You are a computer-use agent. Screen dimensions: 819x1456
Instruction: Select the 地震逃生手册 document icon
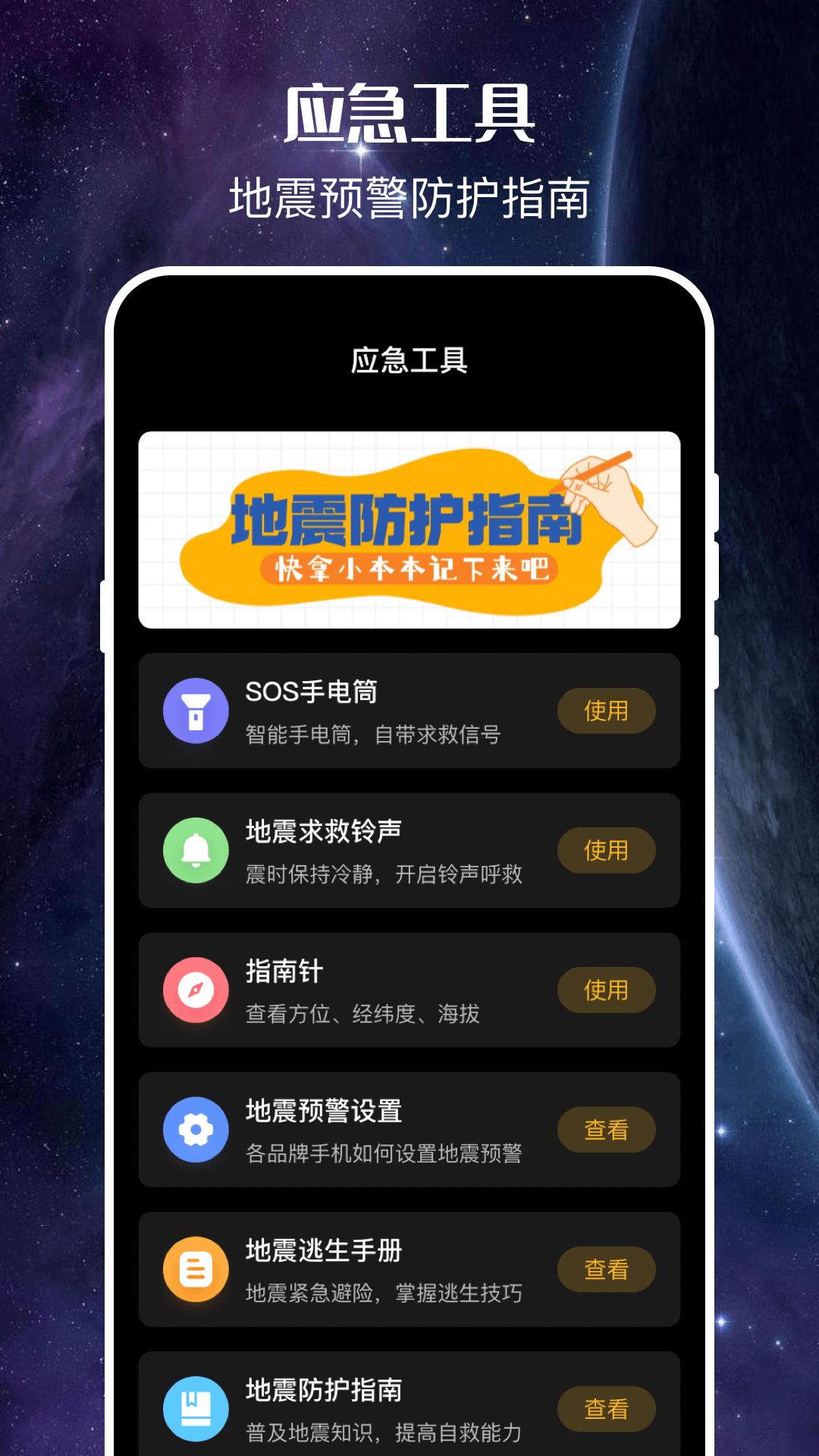pyautogui.click(x=195, y=1269)
